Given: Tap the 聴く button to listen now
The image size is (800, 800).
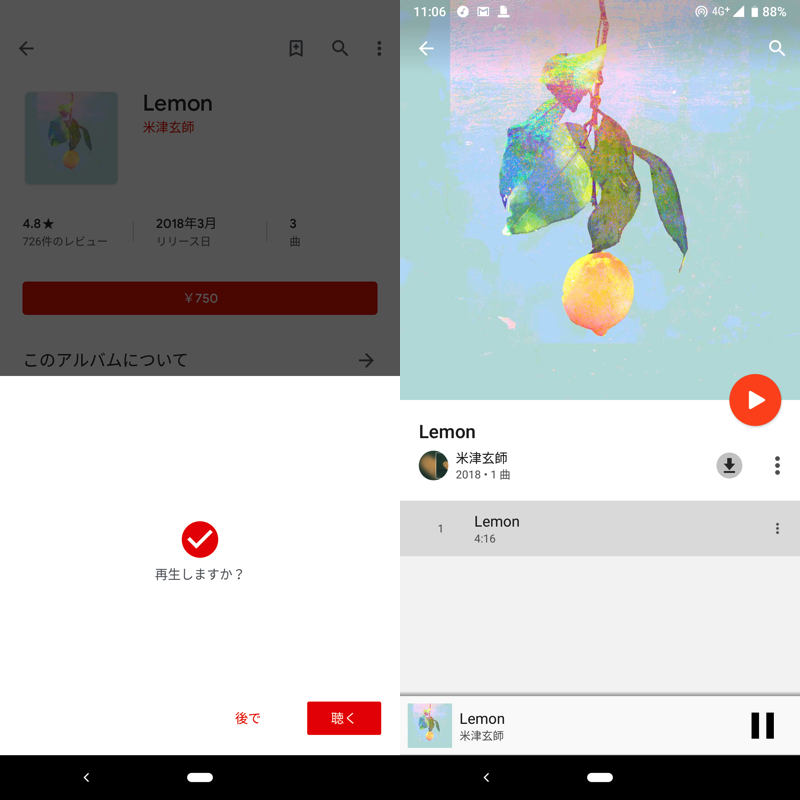Looking at the screenshot, I should point(343,718).
